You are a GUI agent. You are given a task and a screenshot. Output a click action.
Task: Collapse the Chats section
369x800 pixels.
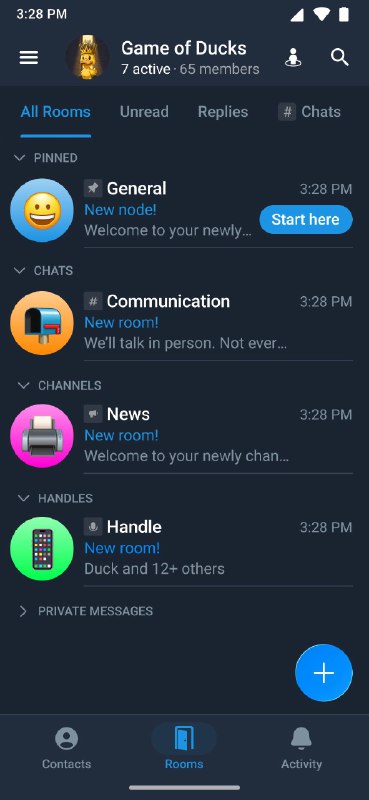(x=44, y=270)
